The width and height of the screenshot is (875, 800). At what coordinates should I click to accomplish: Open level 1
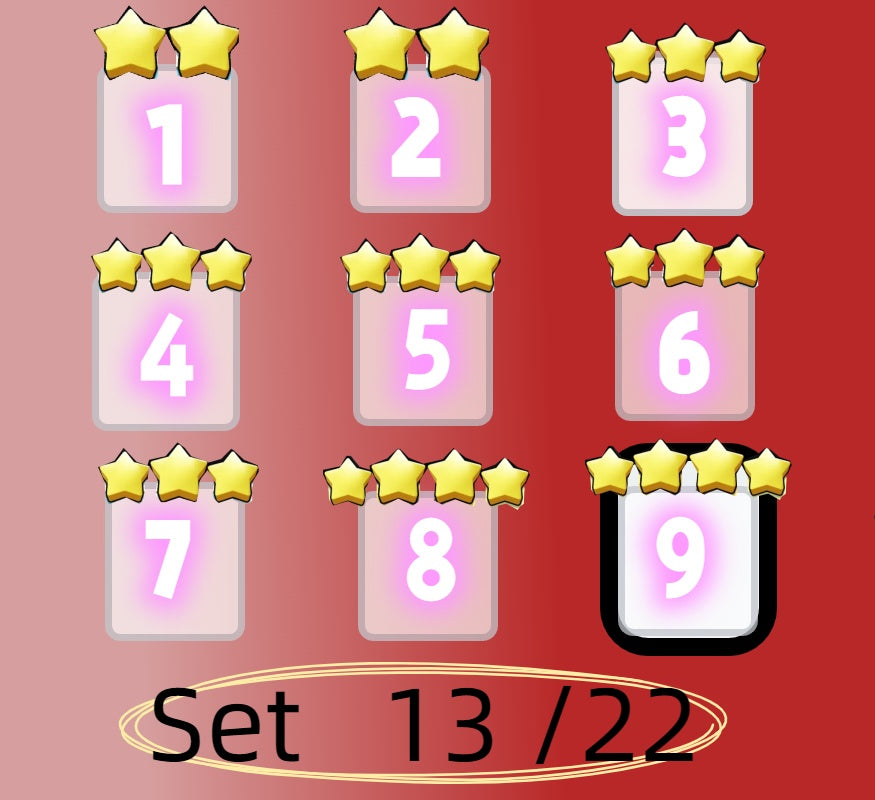click(167, 140)
